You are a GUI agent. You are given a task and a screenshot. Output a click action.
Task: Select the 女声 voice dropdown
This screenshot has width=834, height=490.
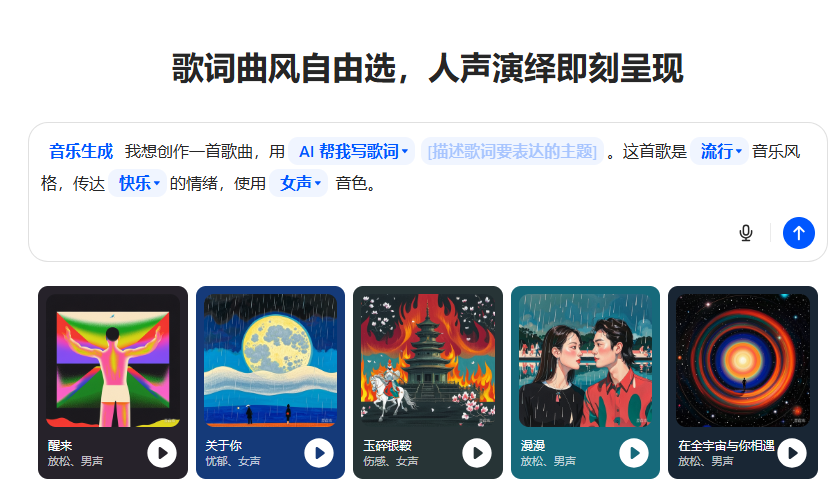click(x=300, y=183)
